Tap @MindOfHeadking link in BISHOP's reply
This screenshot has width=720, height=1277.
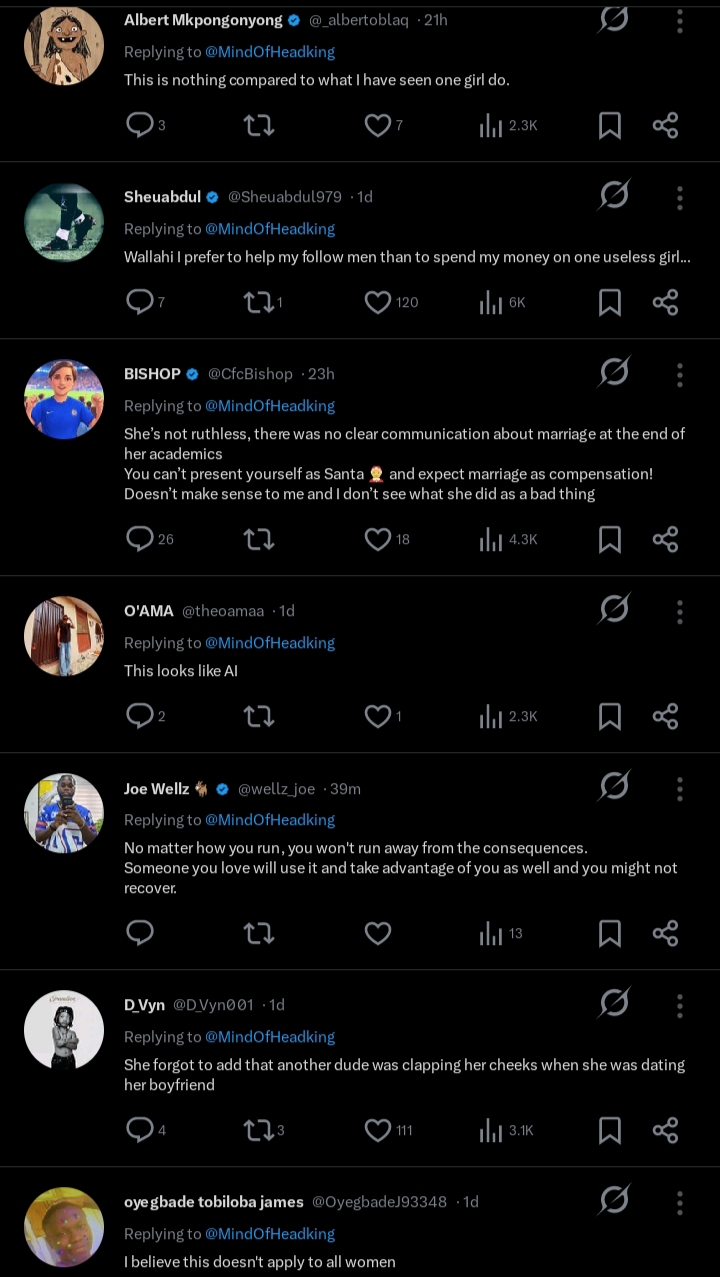270,406
